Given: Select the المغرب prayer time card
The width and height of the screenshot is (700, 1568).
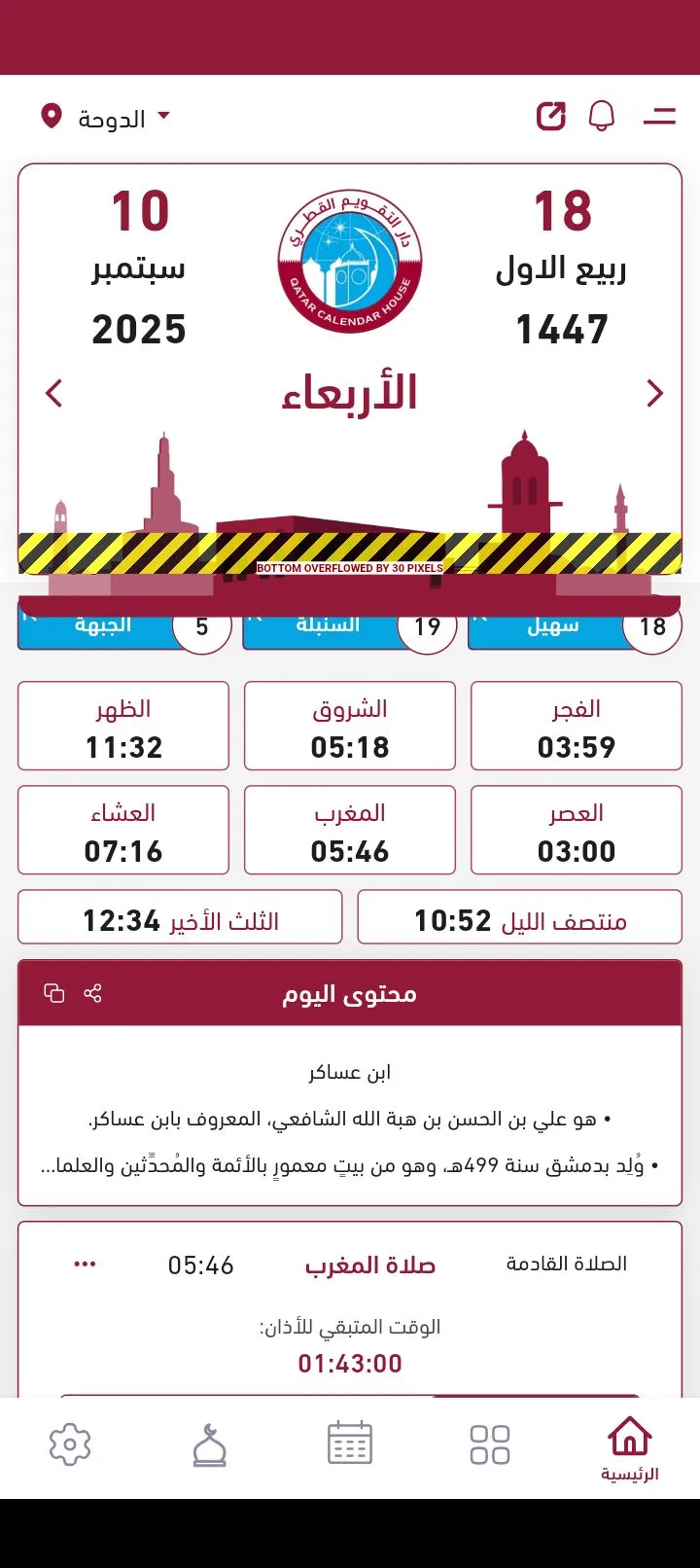Looking at the screenshot, I should point(350,831).
